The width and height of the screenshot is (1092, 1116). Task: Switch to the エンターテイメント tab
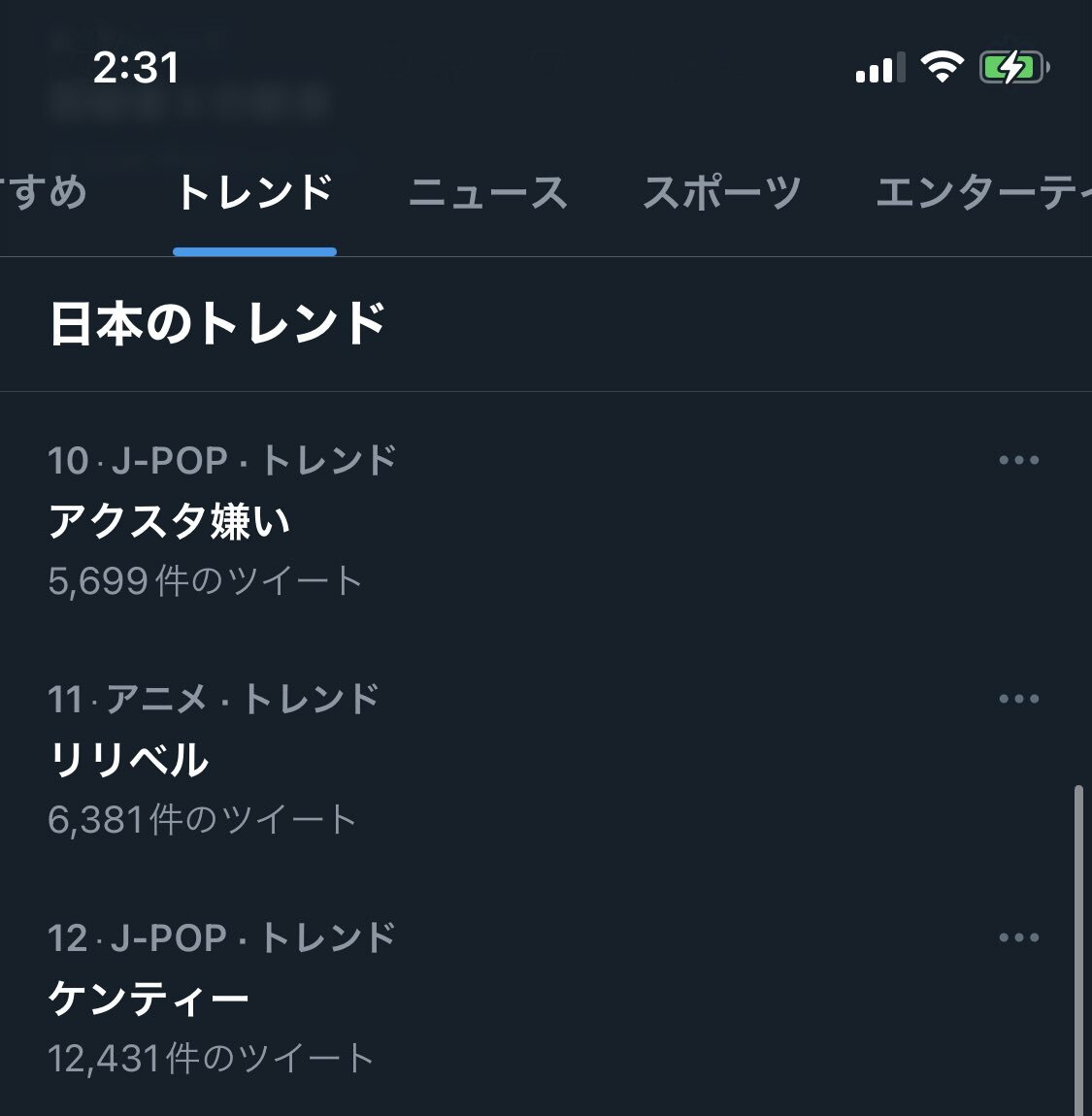click(980, 192)
